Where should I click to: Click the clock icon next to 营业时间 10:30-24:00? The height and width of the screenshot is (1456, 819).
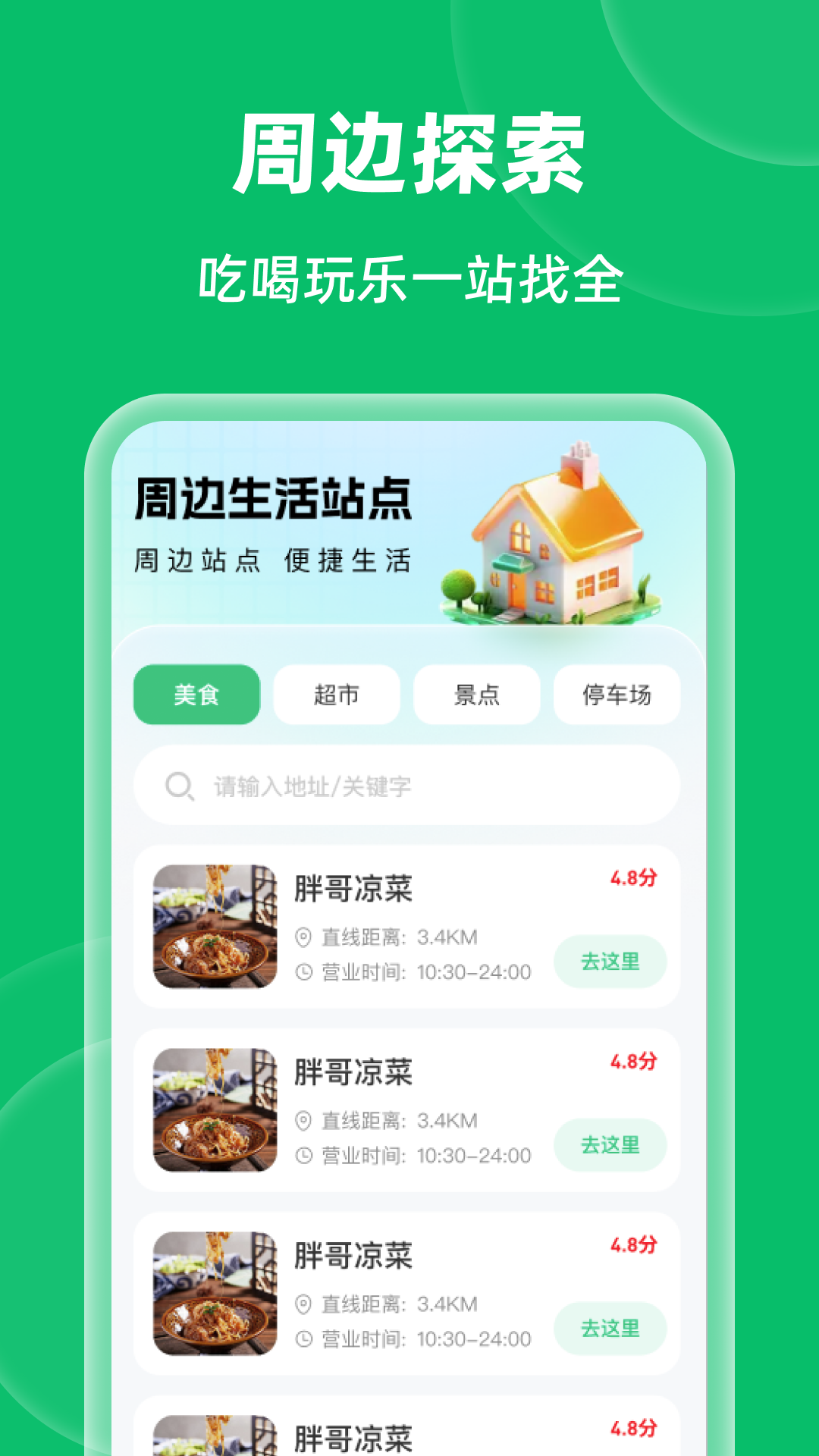pos(303,971)
